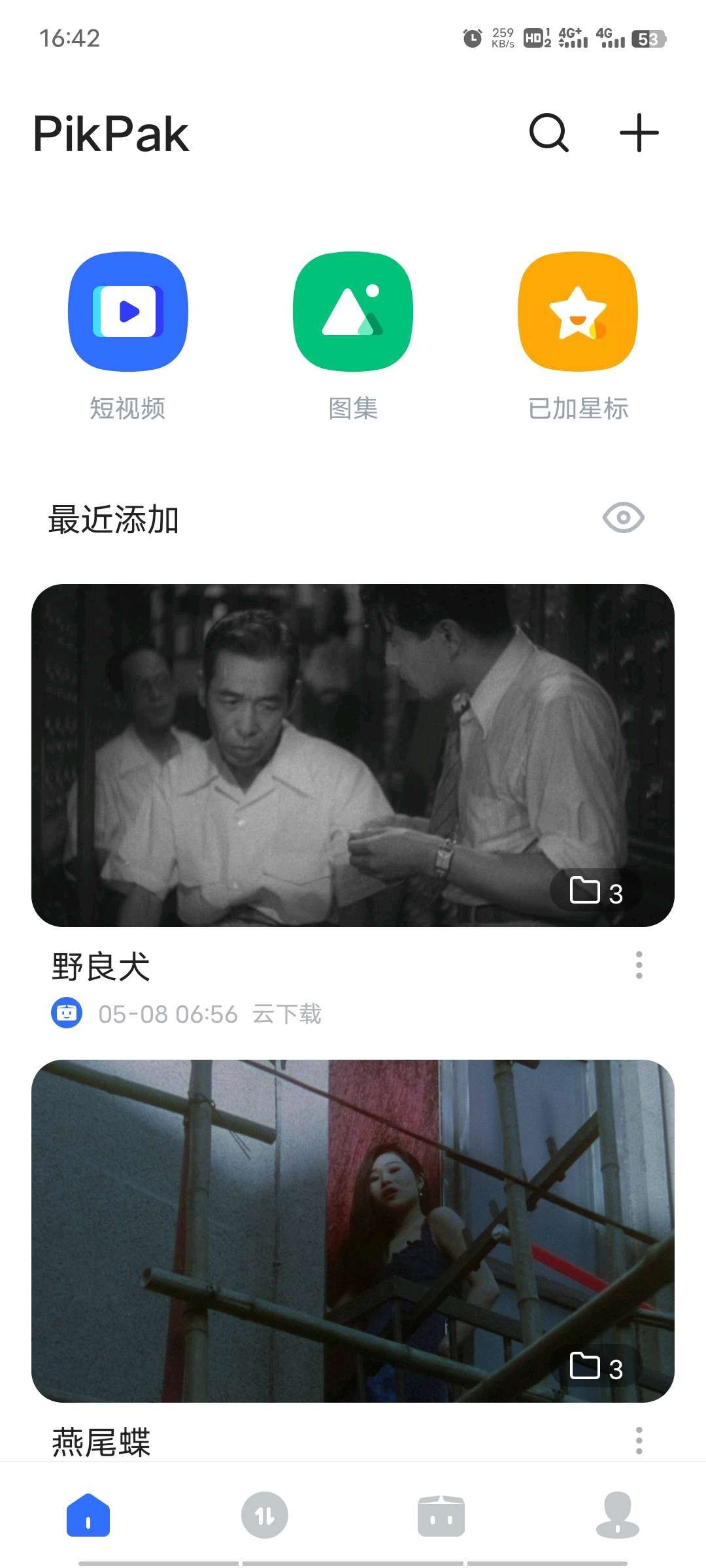Open more options for 野良犬

point(639,965)
